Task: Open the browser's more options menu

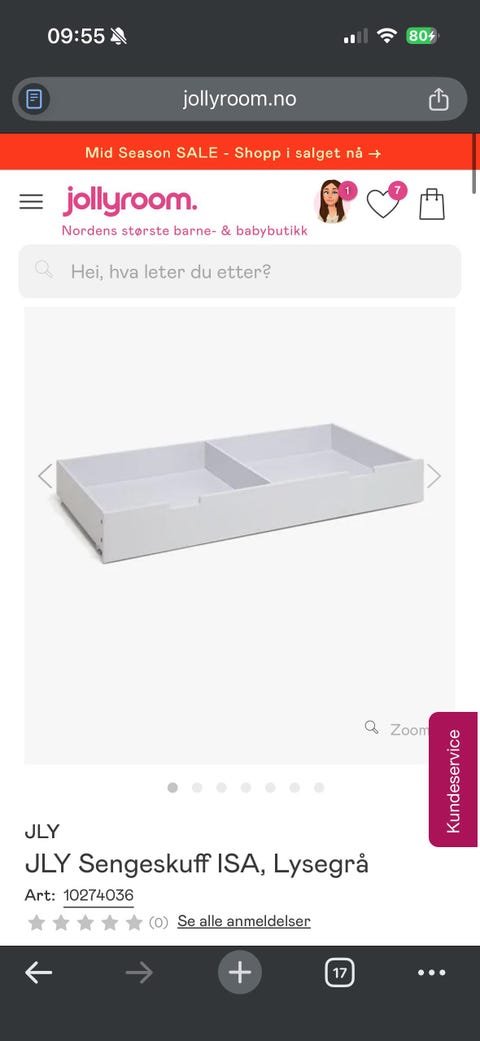Action: (x=432, y=973)
